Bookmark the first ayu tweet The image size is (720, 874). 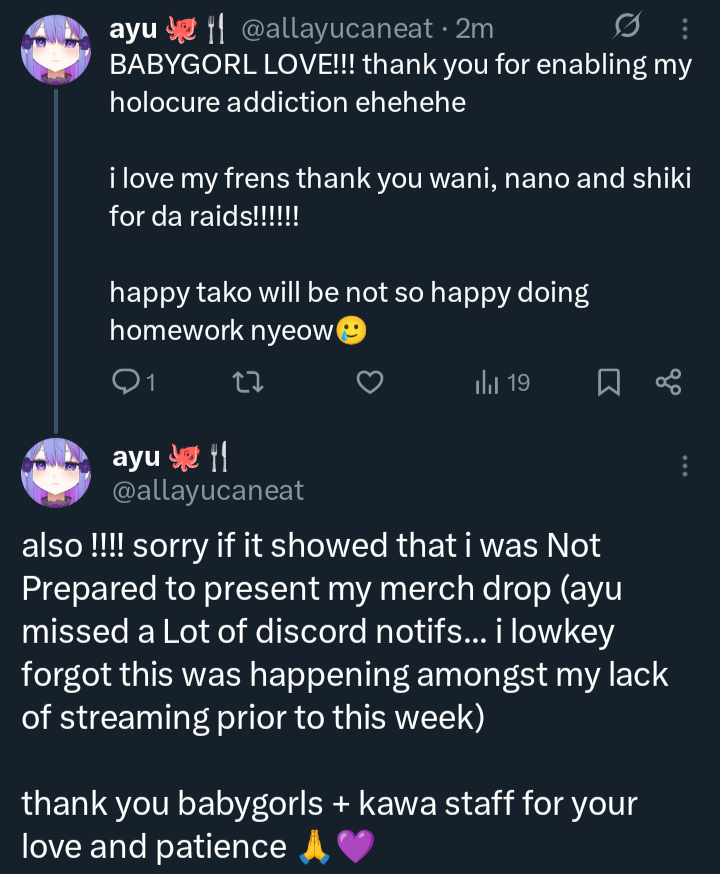pos(608,382)
